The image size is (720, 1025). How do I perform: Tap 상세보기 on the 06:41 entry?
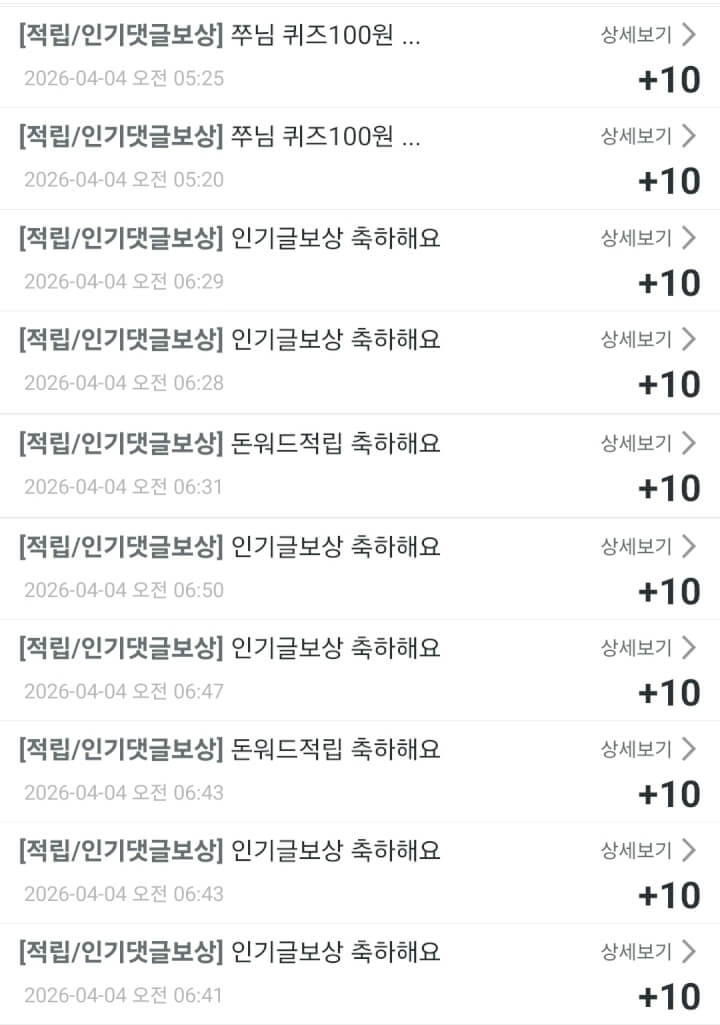pos(647,952)
